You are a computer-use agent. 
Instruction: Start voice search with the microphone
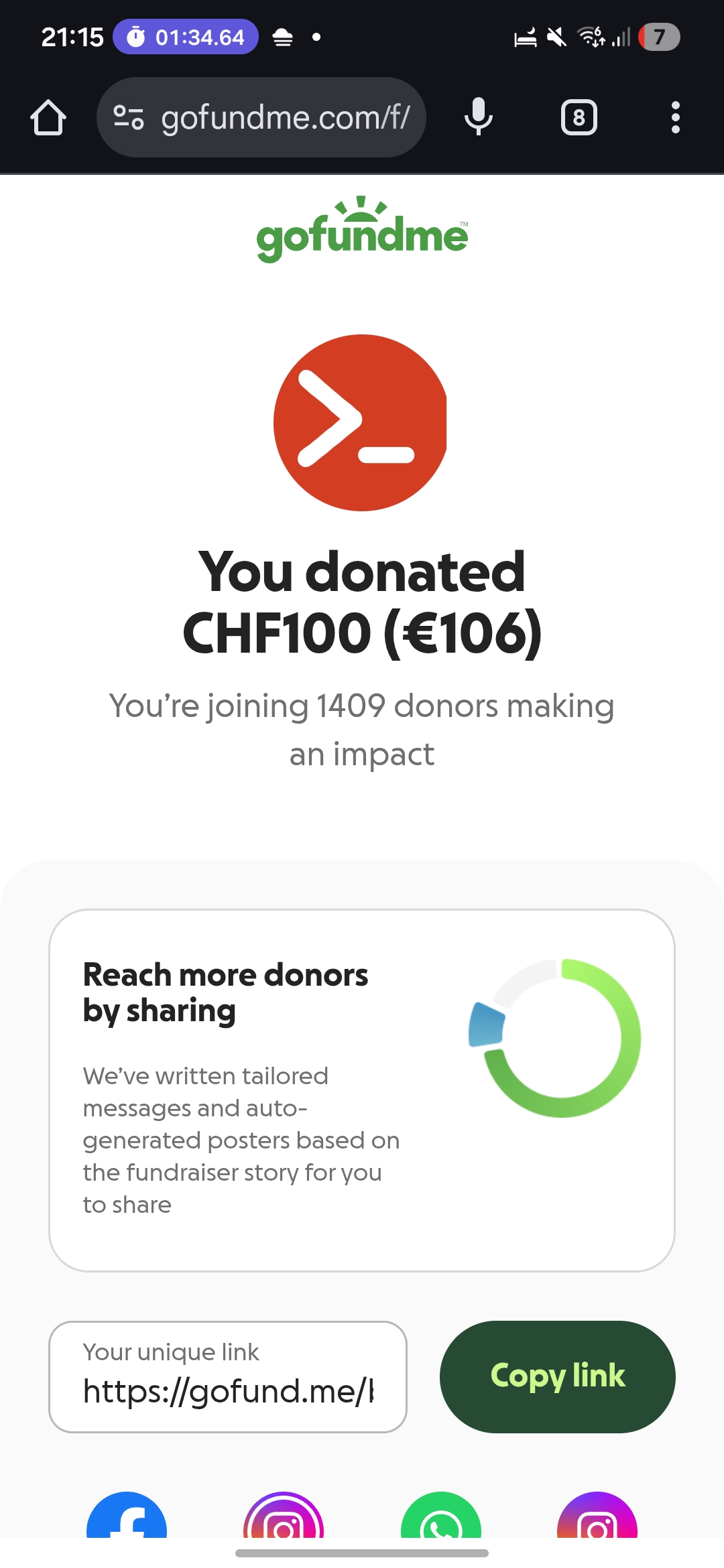(x=479, y=118)
